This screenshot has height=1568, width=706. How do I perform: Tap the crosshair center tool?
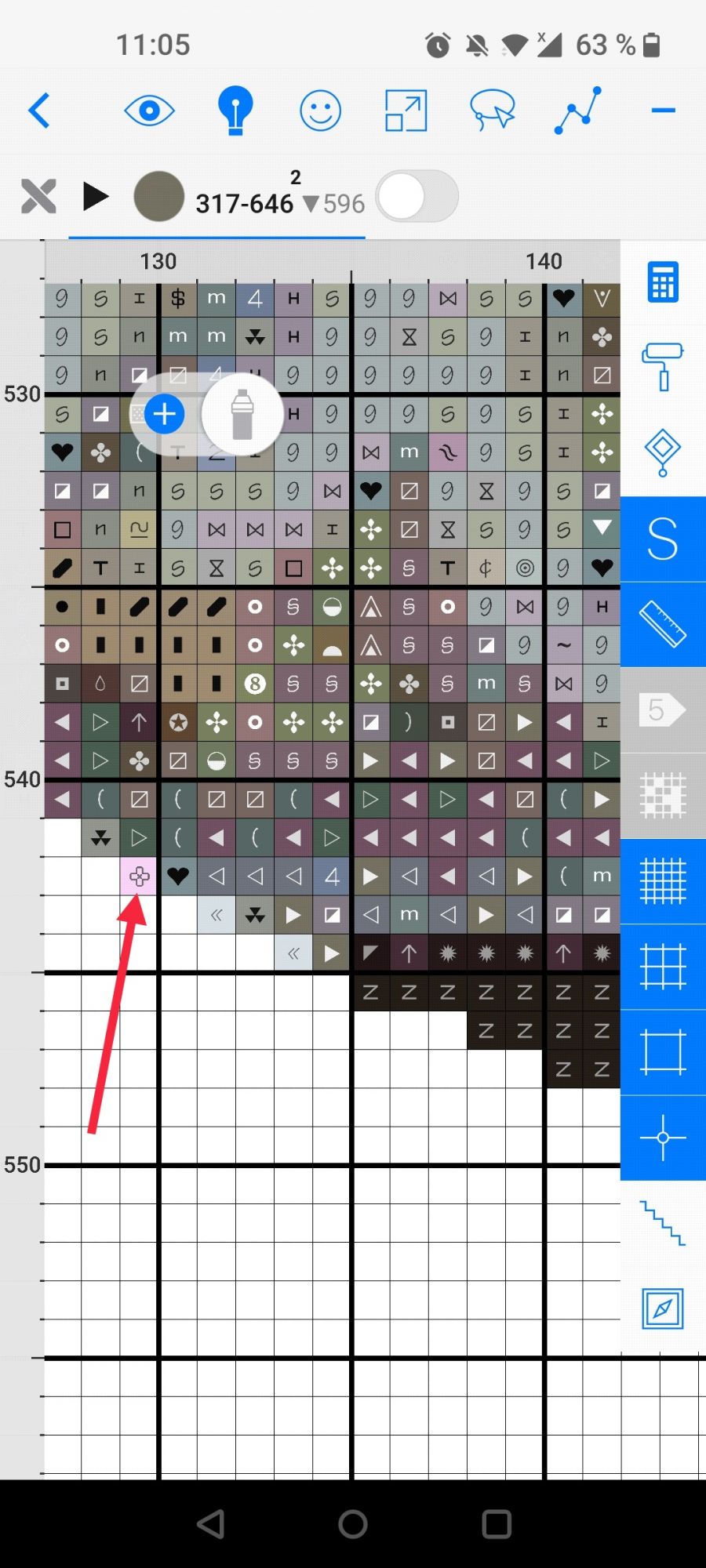[662, 1137]
